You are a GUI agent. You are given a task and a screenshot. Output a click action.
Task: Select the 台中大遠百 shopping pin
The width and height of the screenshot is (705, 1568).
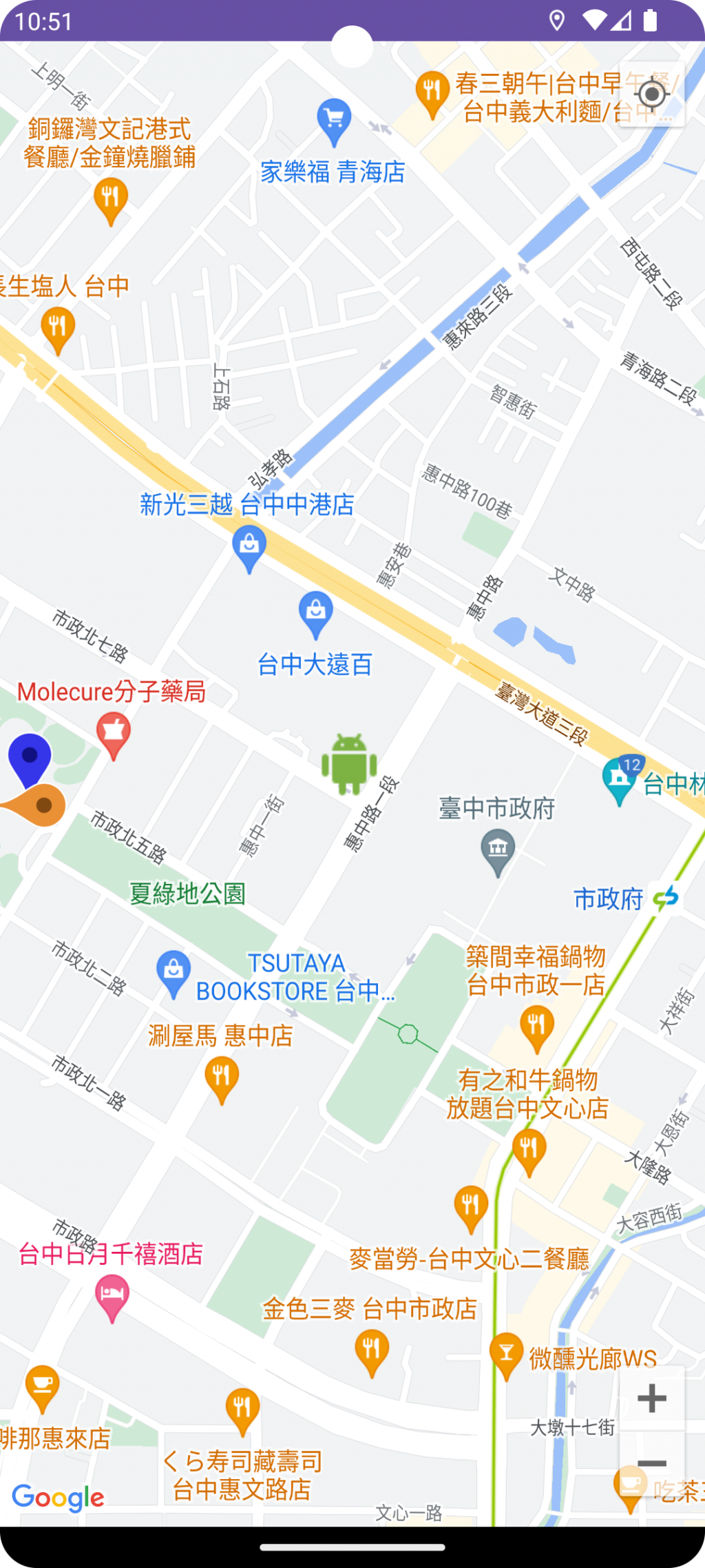tap(316, 612)
